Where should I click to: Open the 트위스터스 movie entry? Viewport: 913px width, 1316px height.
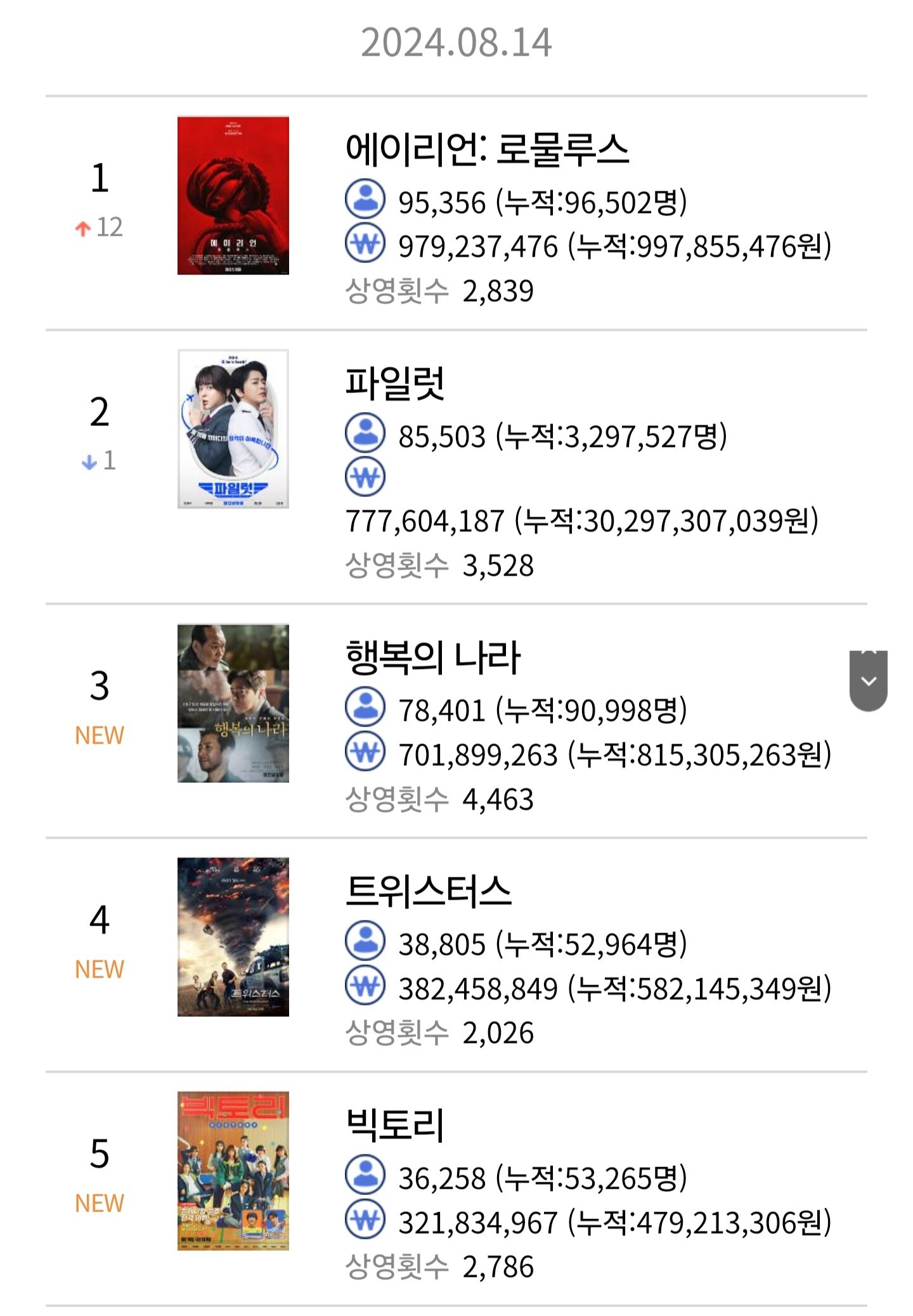[x=428, y=891]
